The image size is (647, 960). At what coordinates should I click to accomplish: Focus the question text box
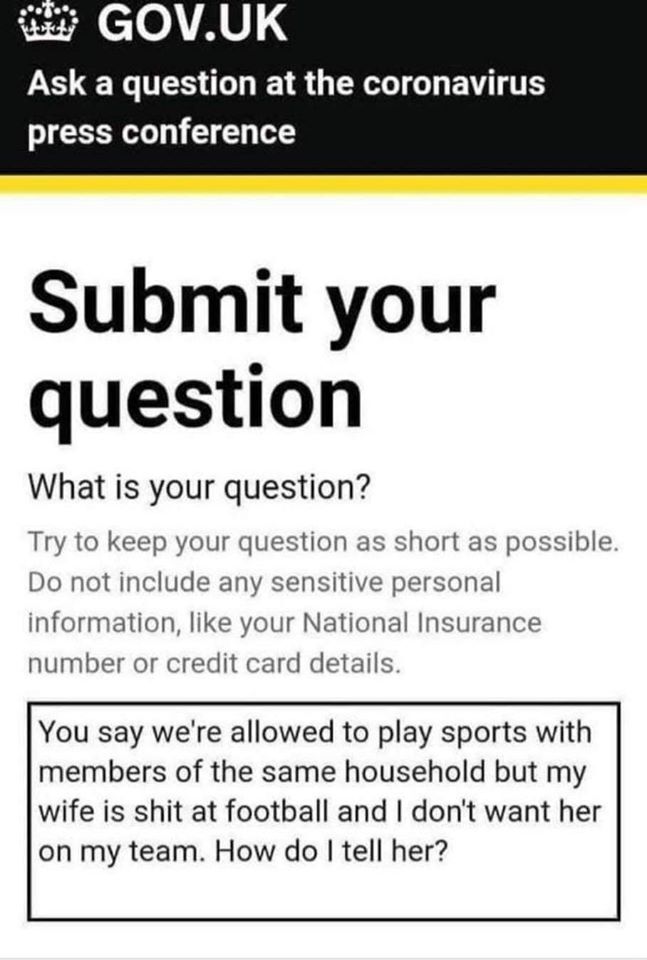[323, 810]
